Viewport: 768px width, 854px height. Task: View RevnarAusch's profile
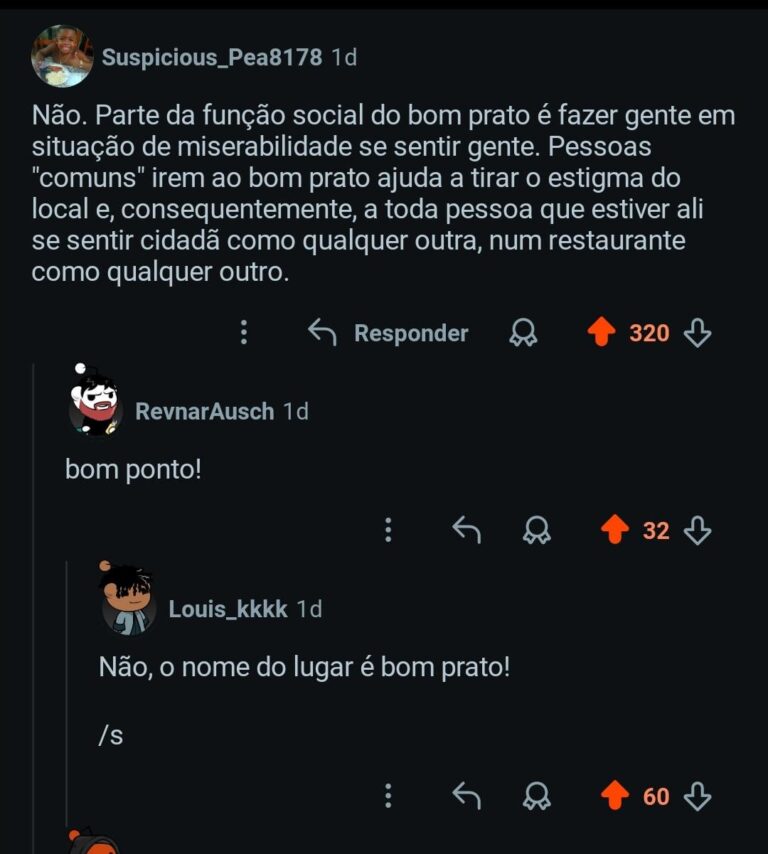[x=204, y=411]
